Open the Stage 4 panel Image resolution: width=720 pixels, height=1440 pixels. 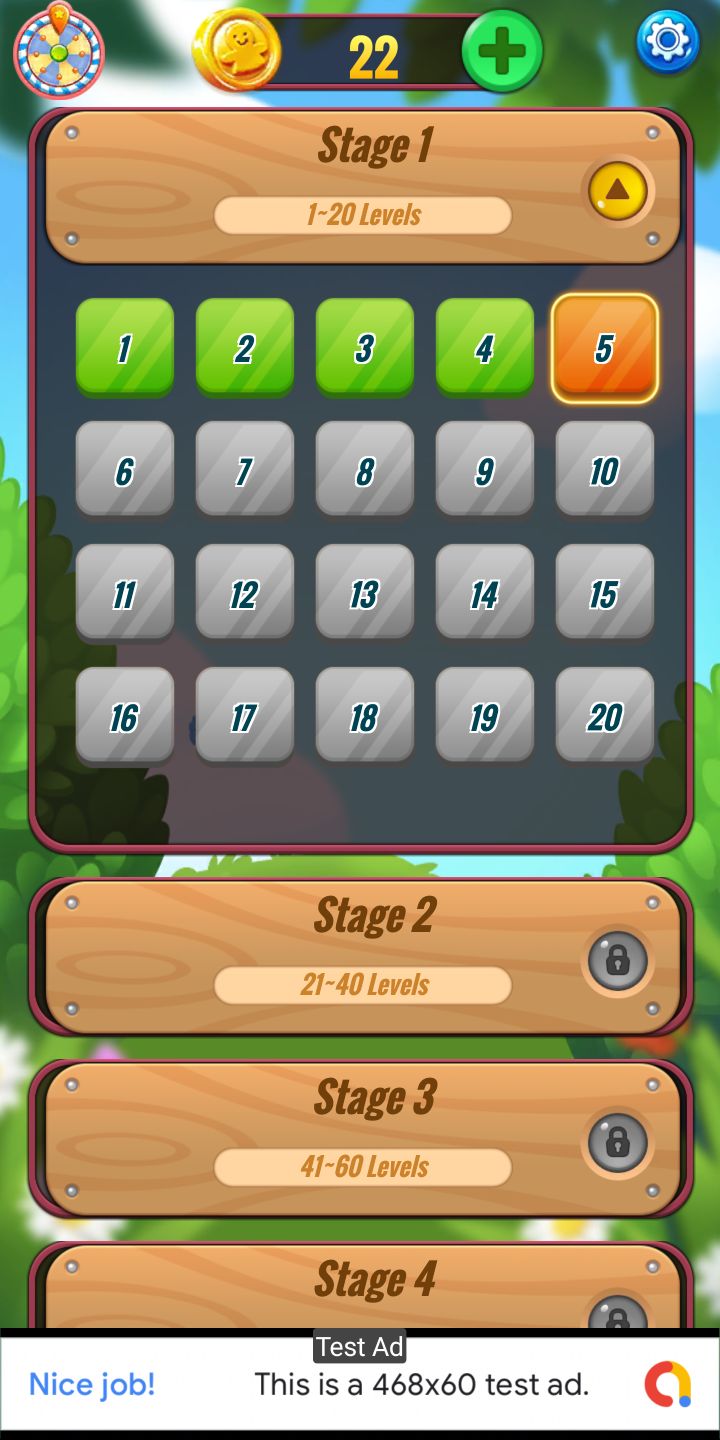click(362, 1287)
